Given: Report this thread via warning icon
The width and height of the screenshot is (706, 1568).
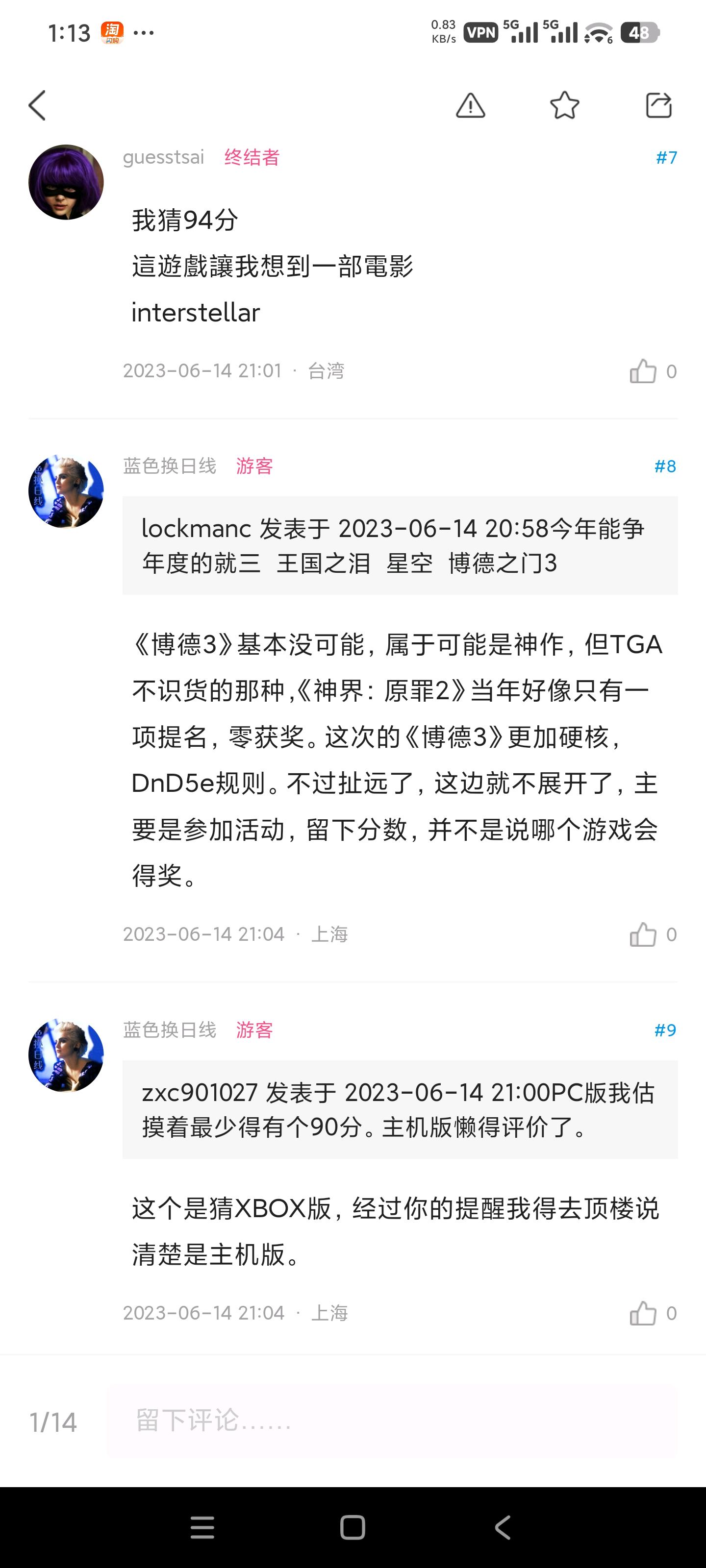Looking at the screenshot, I should 470,105.
